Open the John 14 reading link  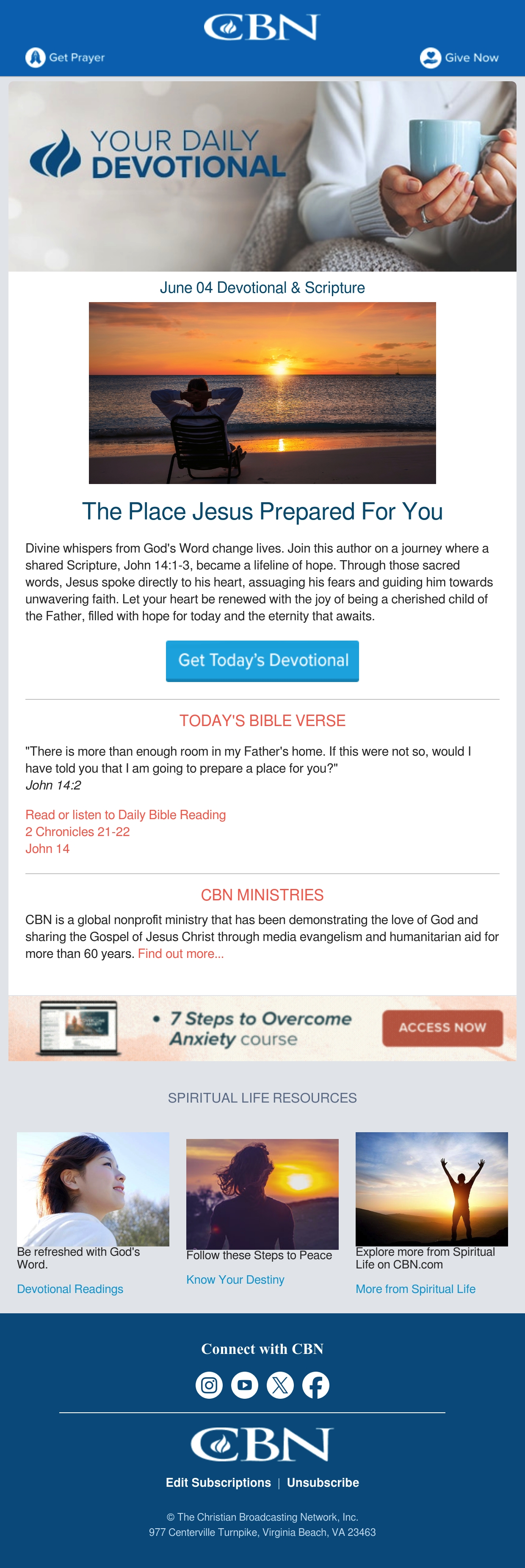point(47,848)
